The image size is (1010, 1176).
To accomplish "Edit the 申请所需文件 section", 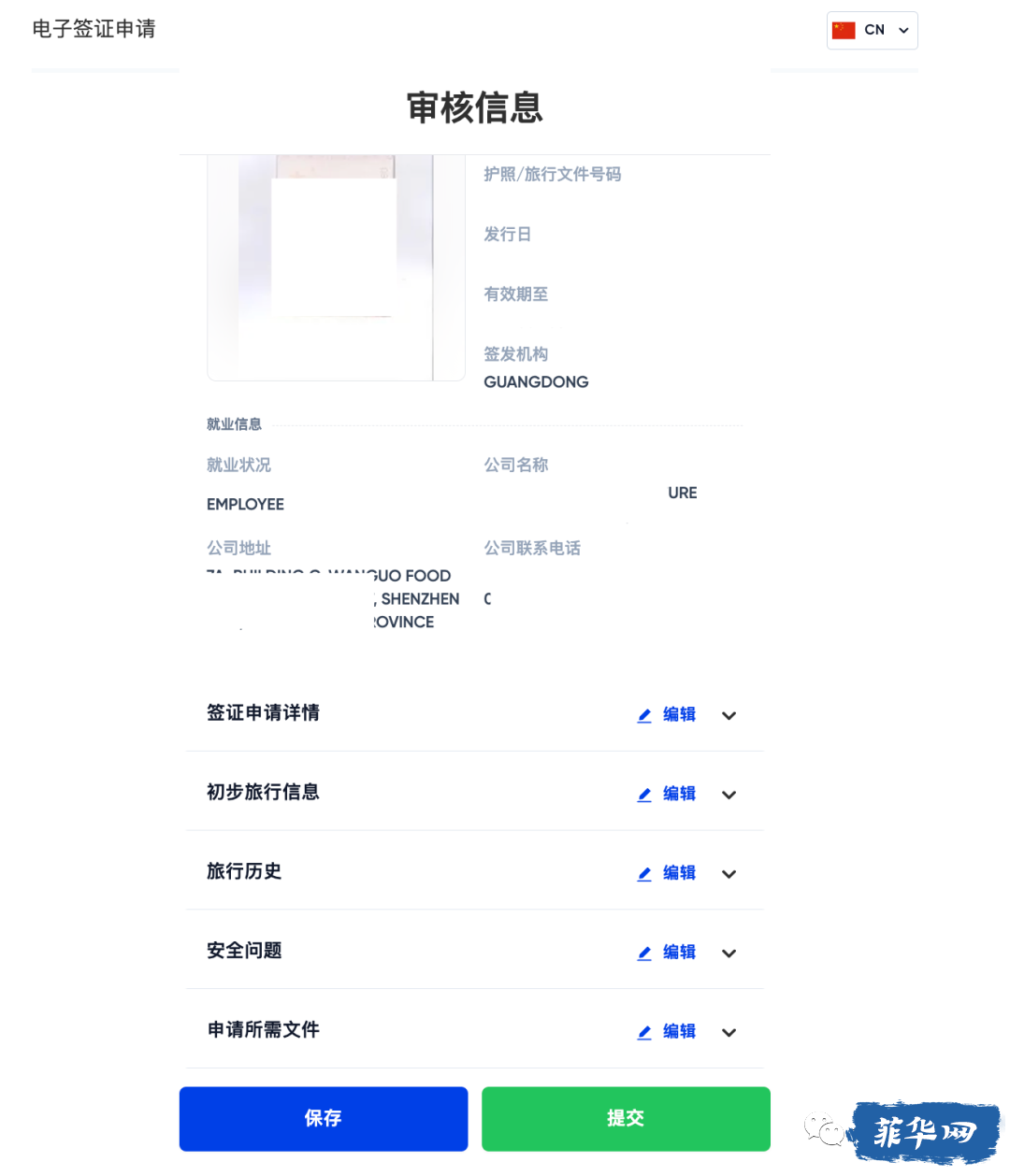I will click(x=667, y=1032).
